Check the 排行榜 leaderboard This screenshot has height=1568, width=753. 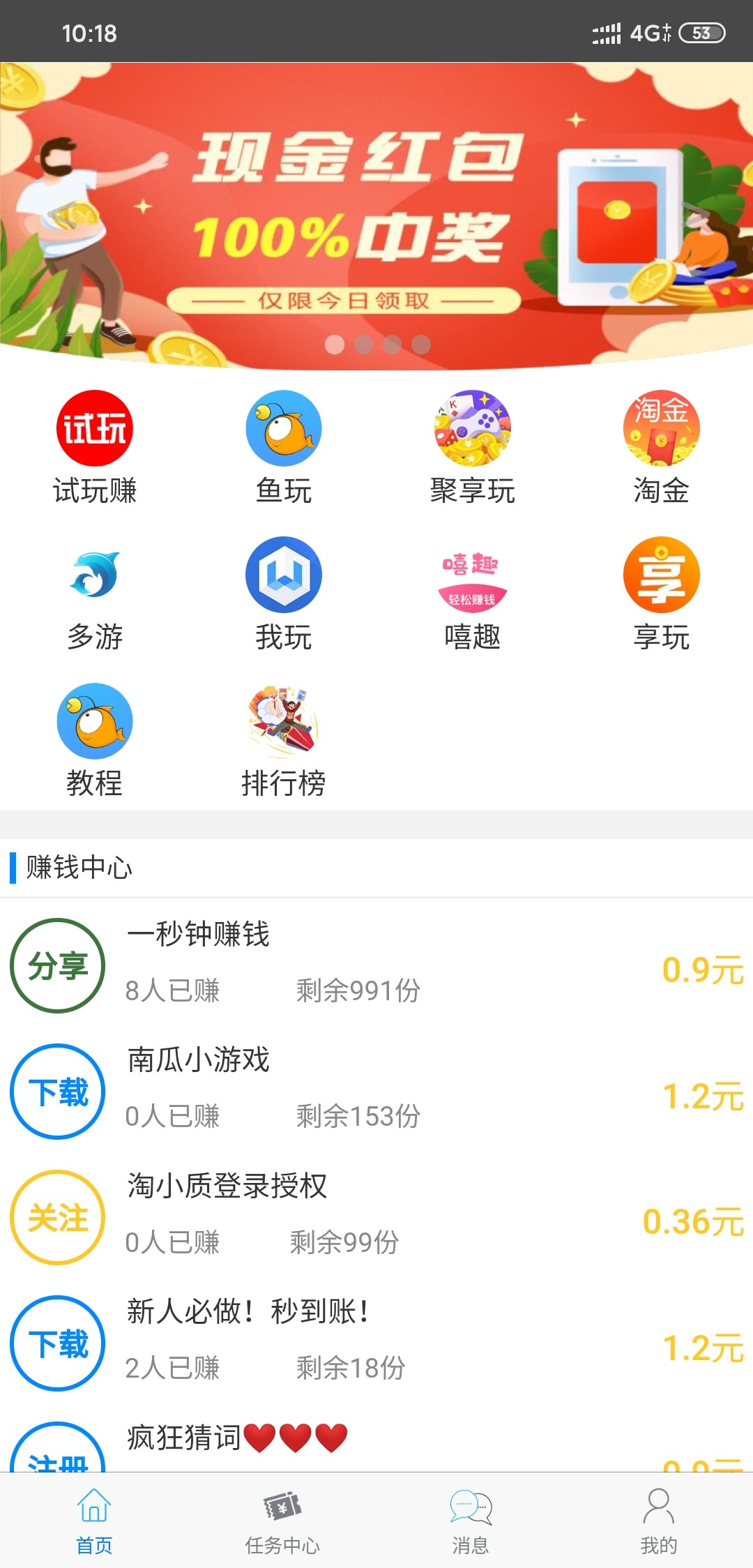[x=284, y=739]
